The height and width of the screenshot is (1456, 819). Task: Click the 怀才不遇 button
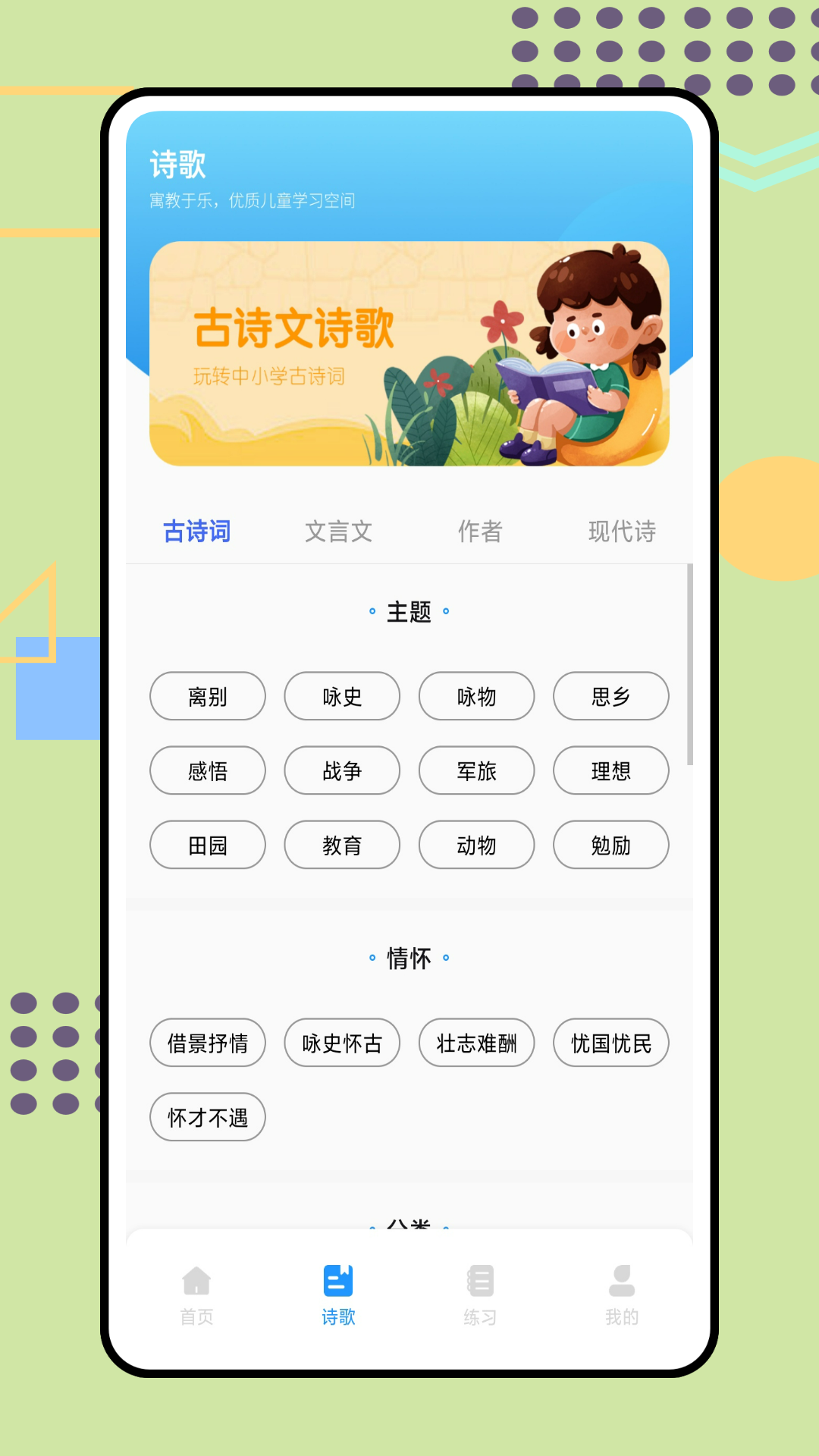(x=207, y=1117)
